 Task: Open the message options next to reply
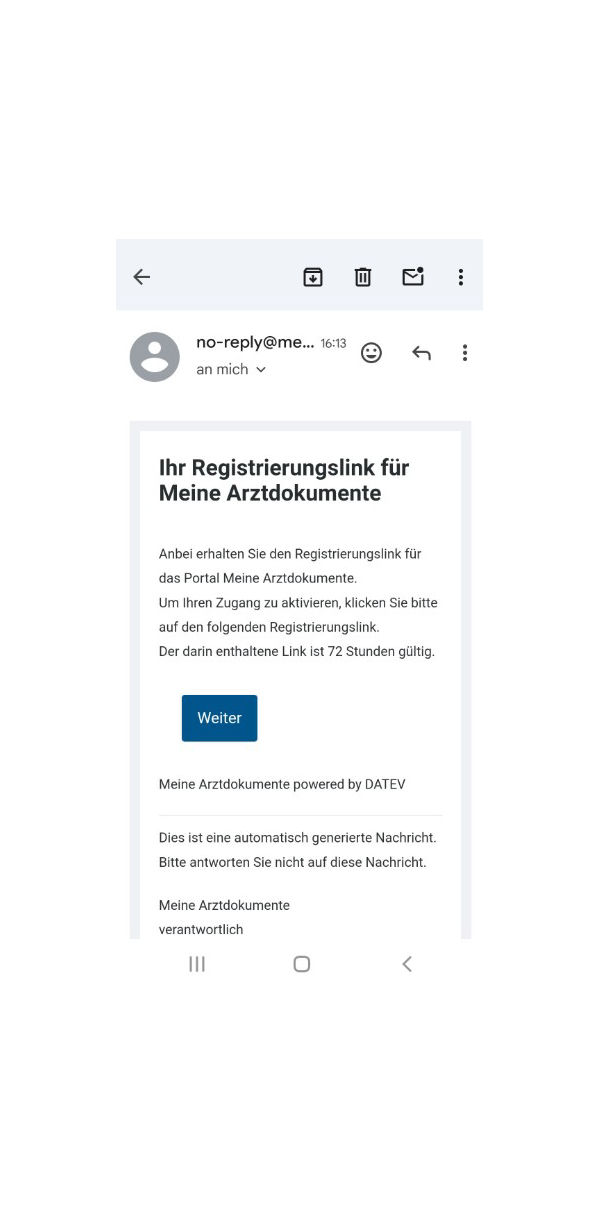coord(464,353)
